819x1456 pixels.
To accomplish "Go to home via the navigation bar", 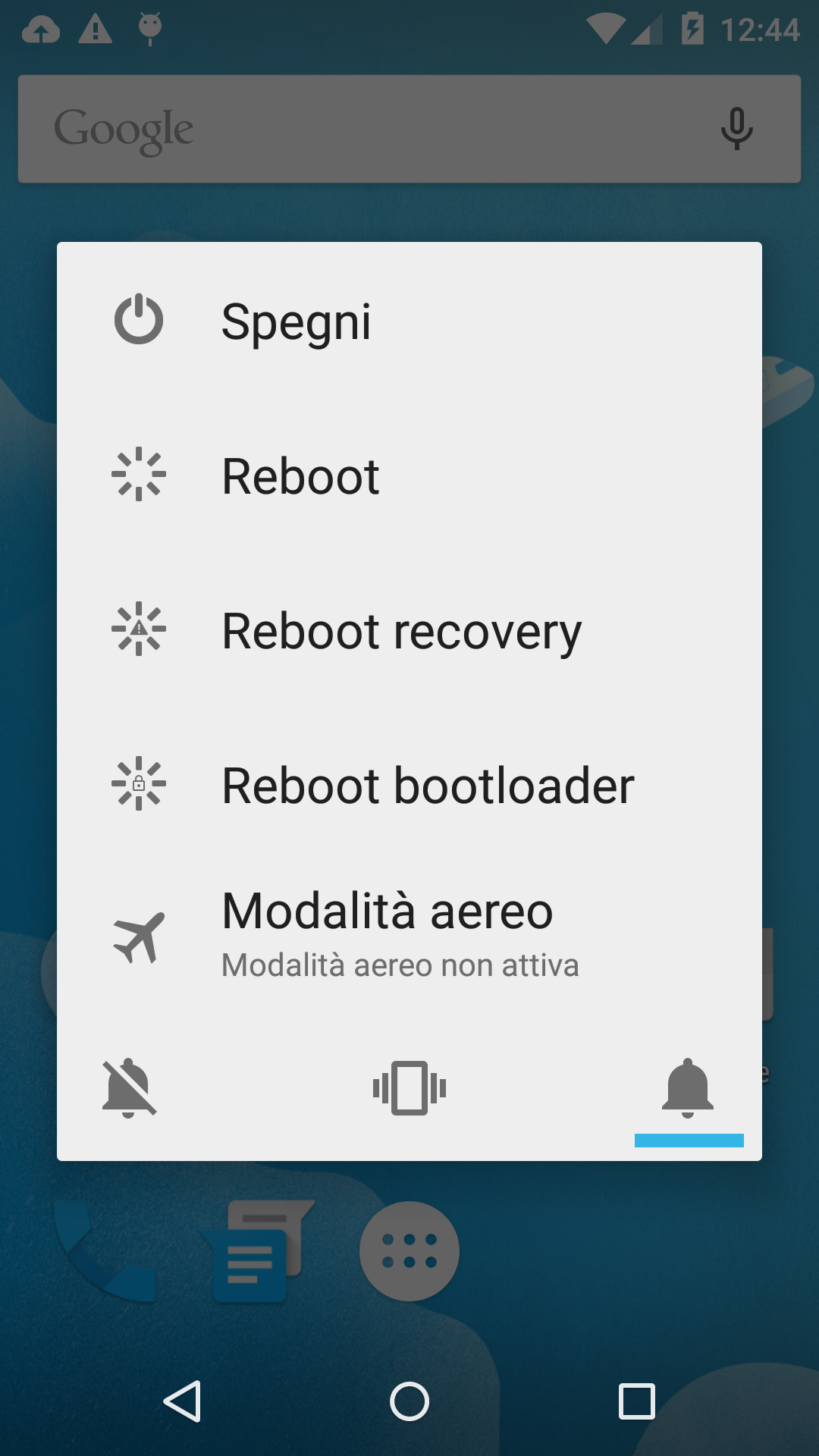I will pyautogui.click(x=409, y=1401).
